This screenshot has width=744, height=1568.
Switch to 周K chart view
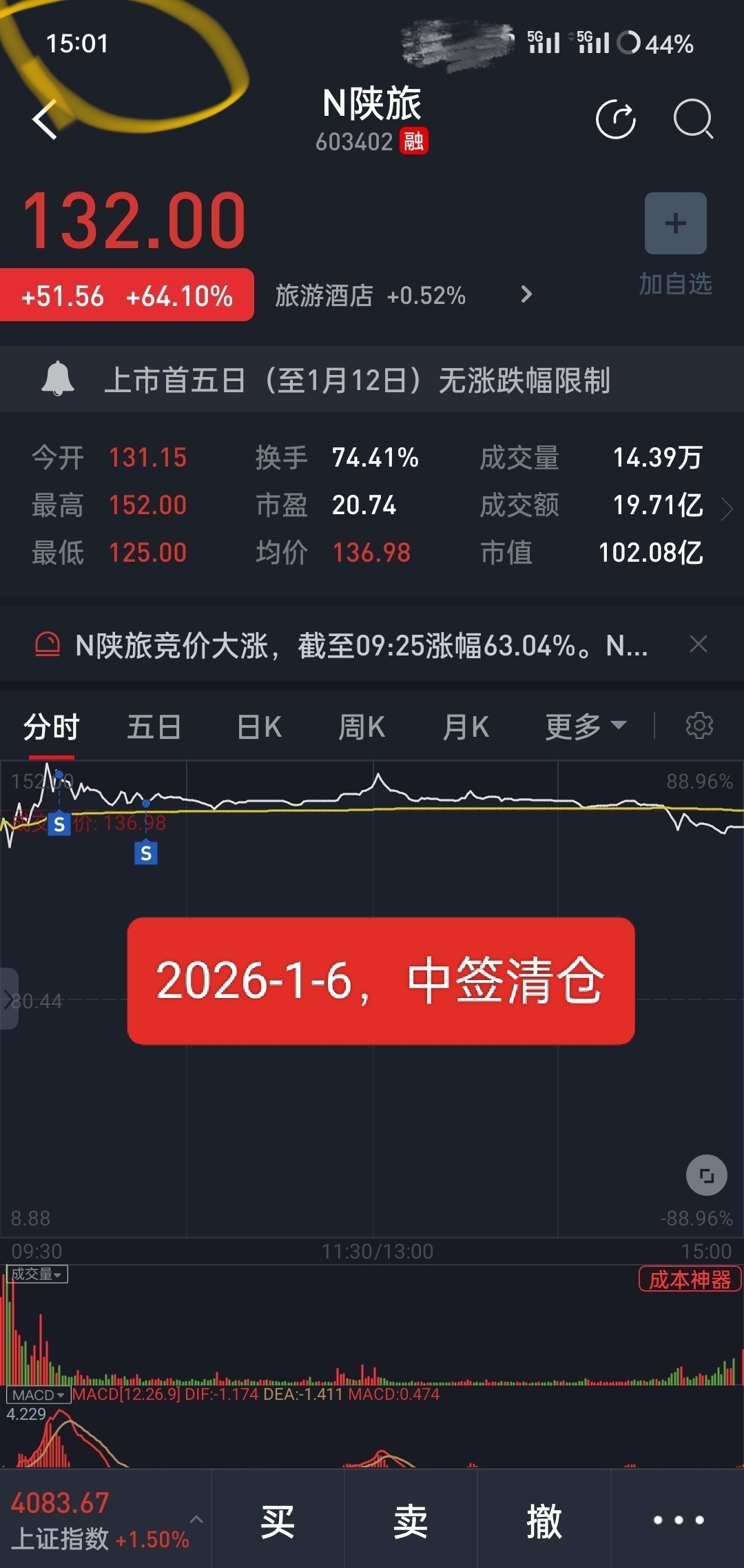(362, 727)
